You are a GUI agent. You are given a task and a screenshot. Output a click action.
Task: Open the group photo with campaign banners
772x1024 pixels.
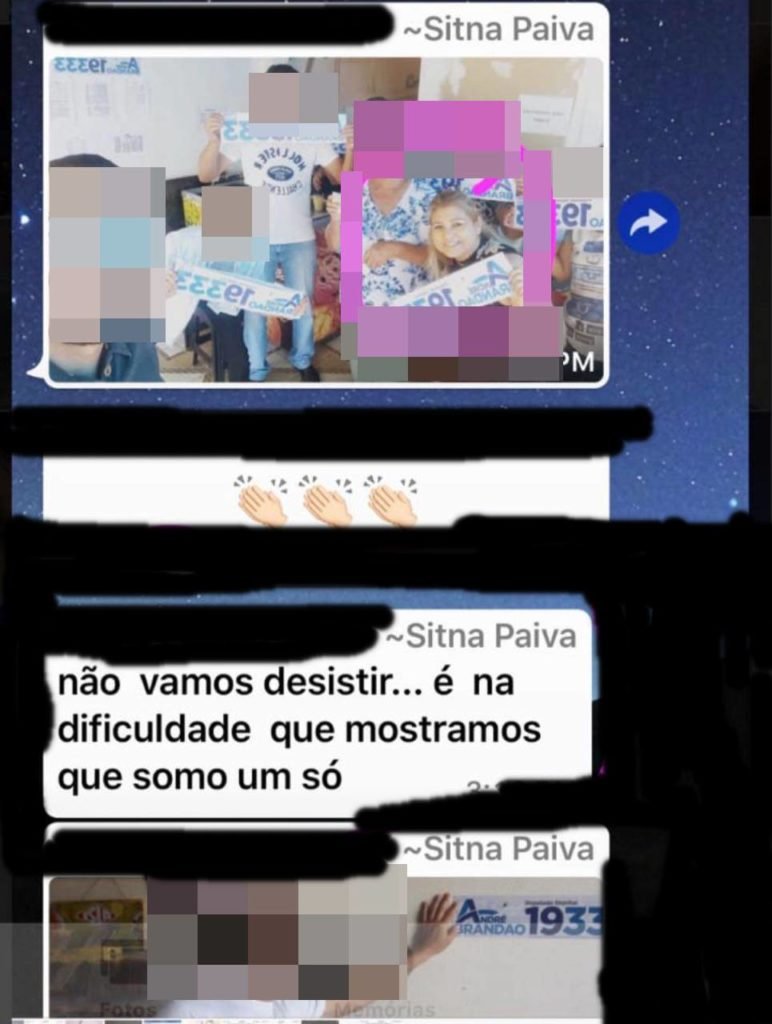[x=325, y=218]
